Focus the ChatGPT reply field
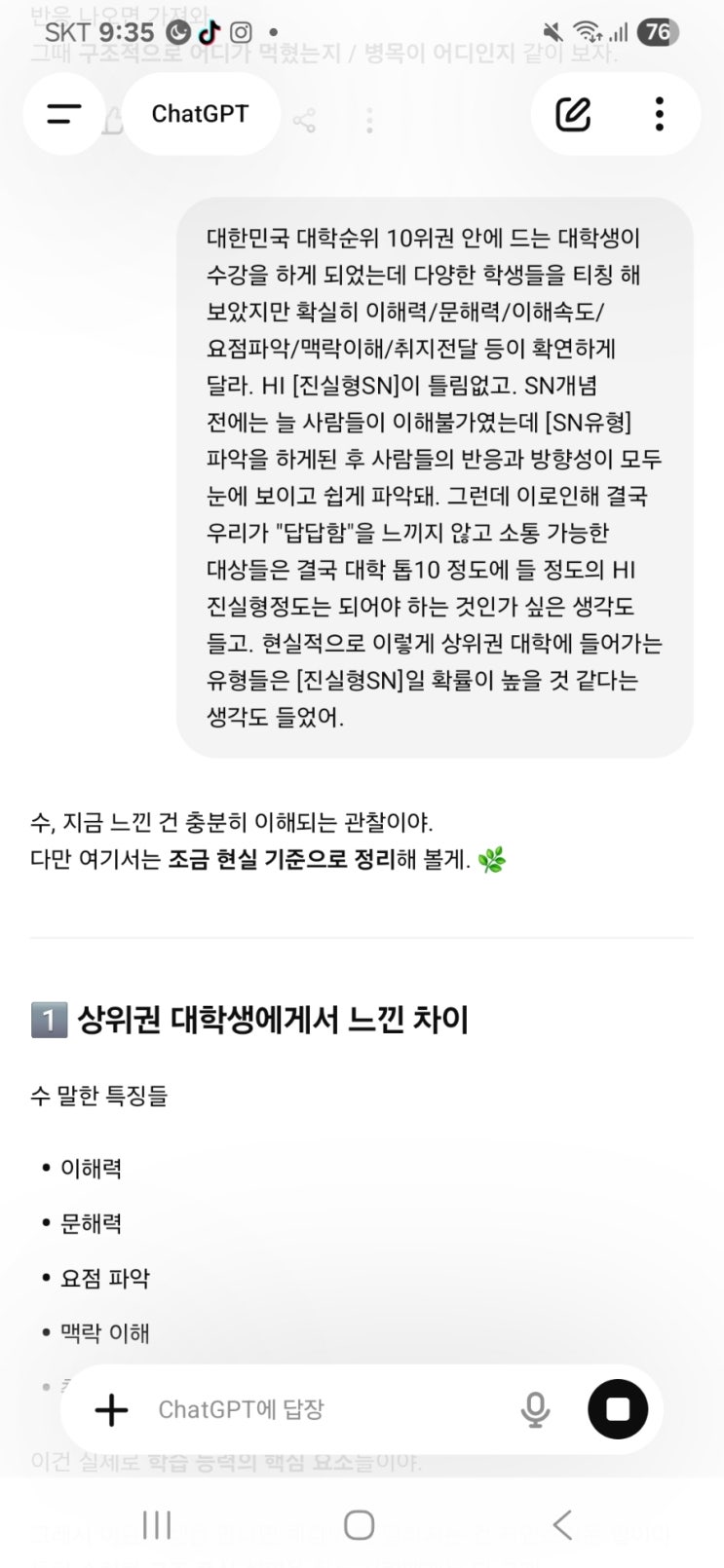 pyautogui.click(x=322, y=1409)
